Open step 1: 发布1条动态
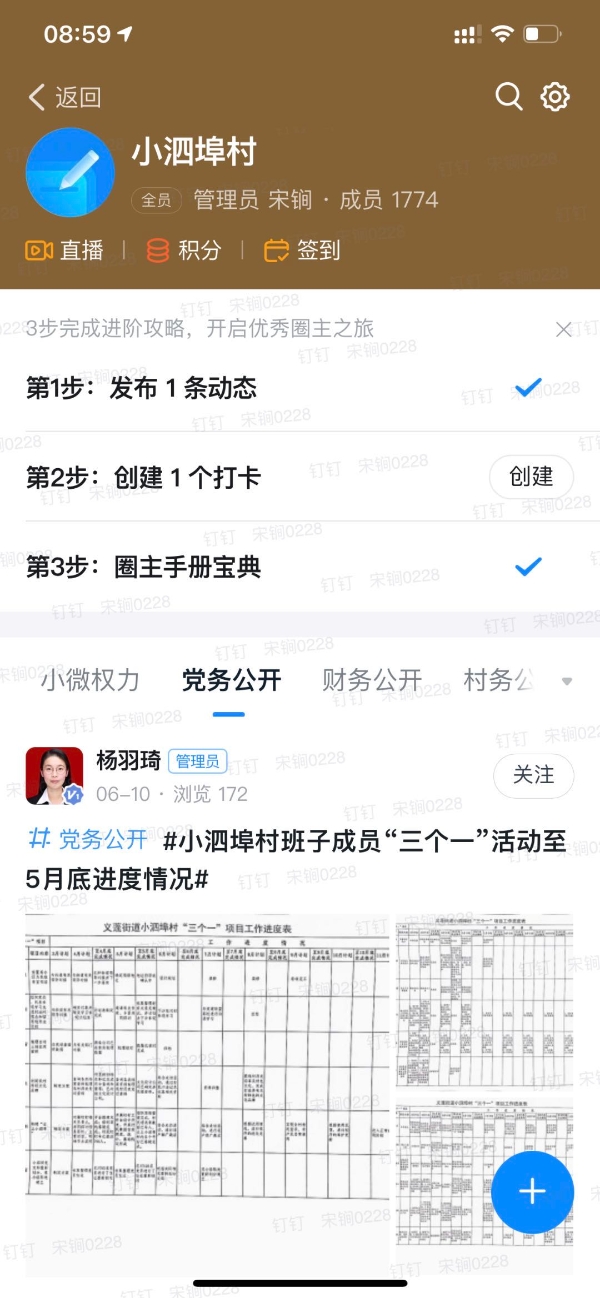600x1298 pixels. [142, 388]
